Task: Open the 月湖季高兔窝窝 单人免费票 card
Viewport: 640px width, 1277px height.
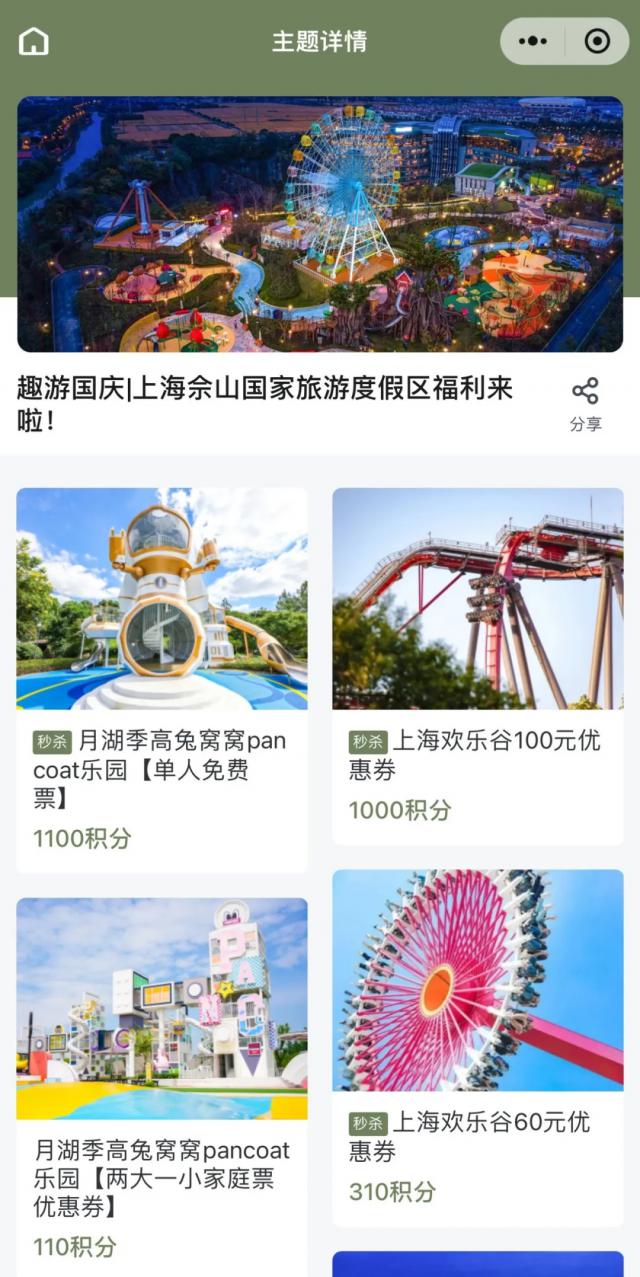Action: click(x=162, y=680)
